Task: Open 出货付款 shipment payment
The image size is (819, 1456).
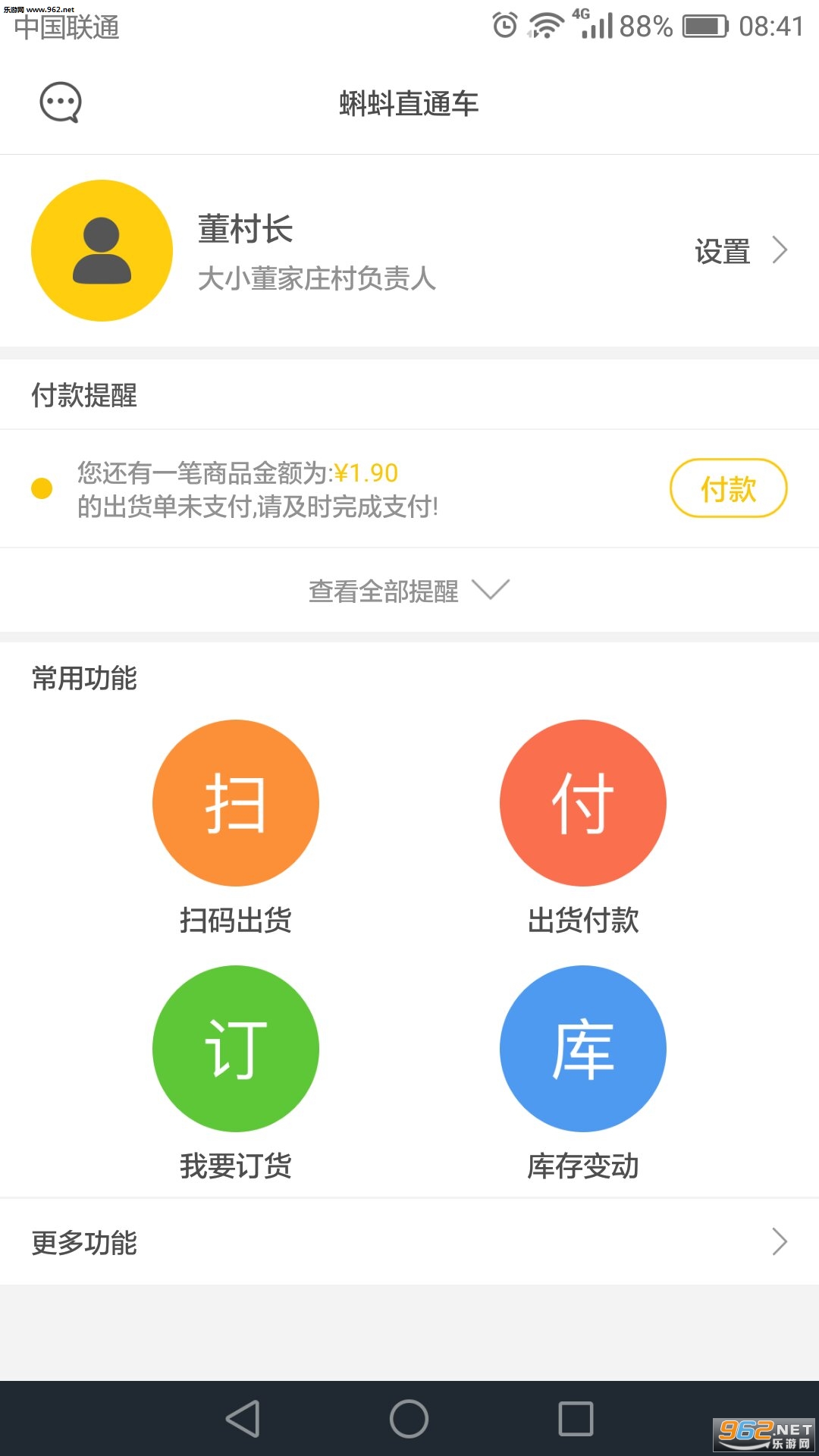Action: [582, 804]
